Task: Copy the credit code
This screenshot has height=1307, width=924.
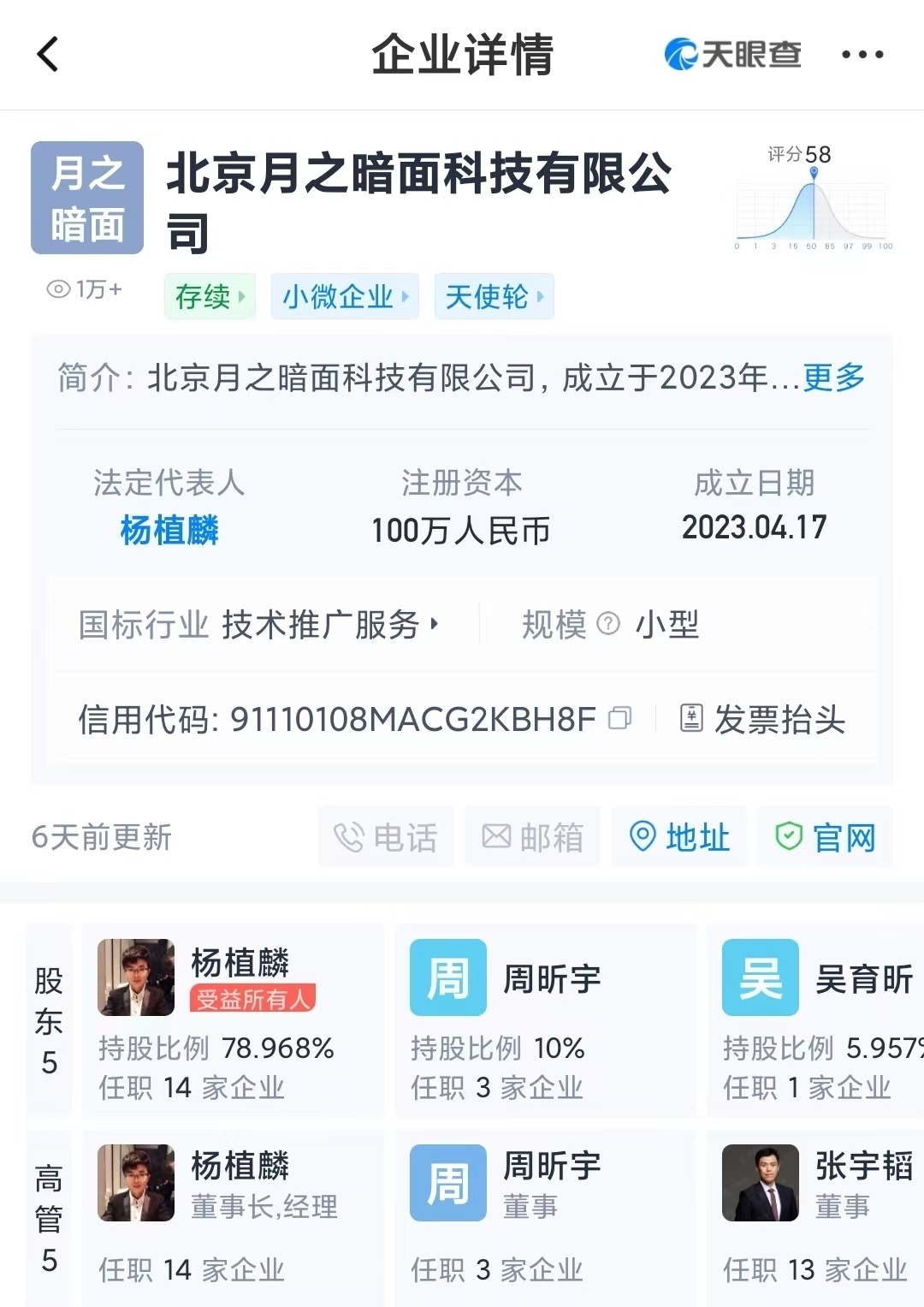Action: click(x=620, y=718)
